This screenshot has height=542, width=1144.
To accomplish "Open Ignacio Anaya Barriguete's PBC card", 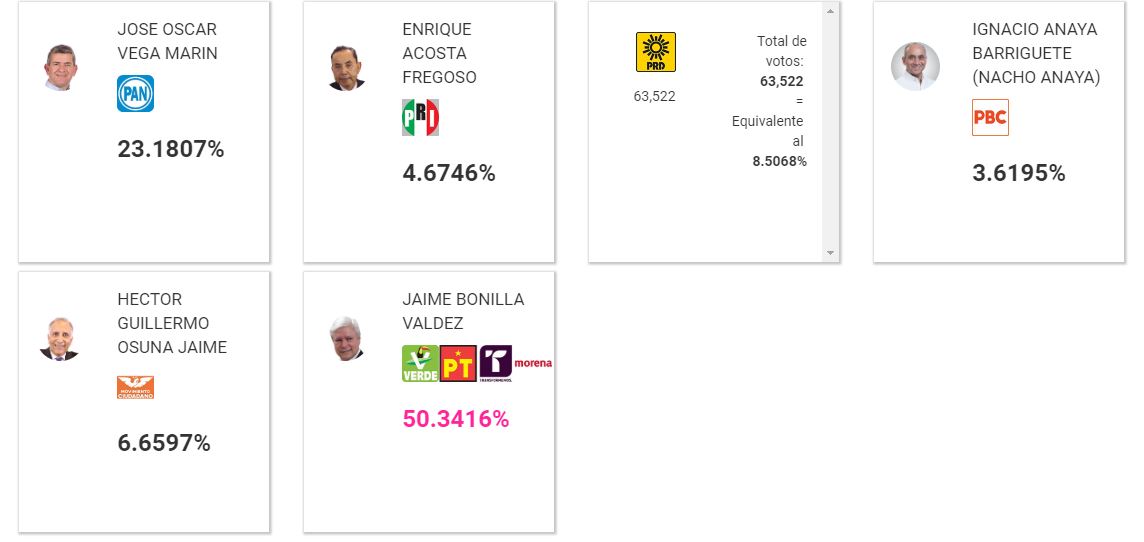I will (x=999, y=132).
